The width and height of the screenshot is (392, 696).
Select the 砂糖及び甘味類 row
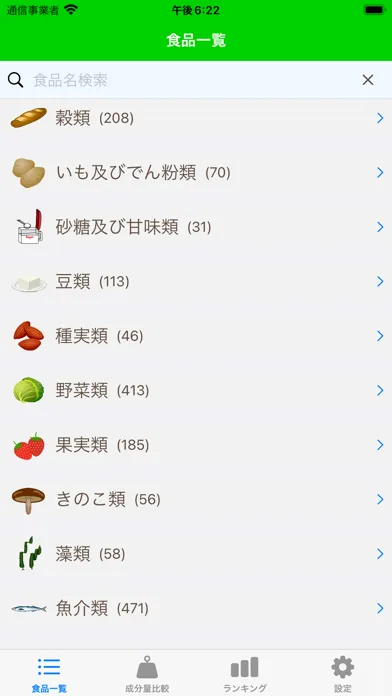tap(196, 227)
